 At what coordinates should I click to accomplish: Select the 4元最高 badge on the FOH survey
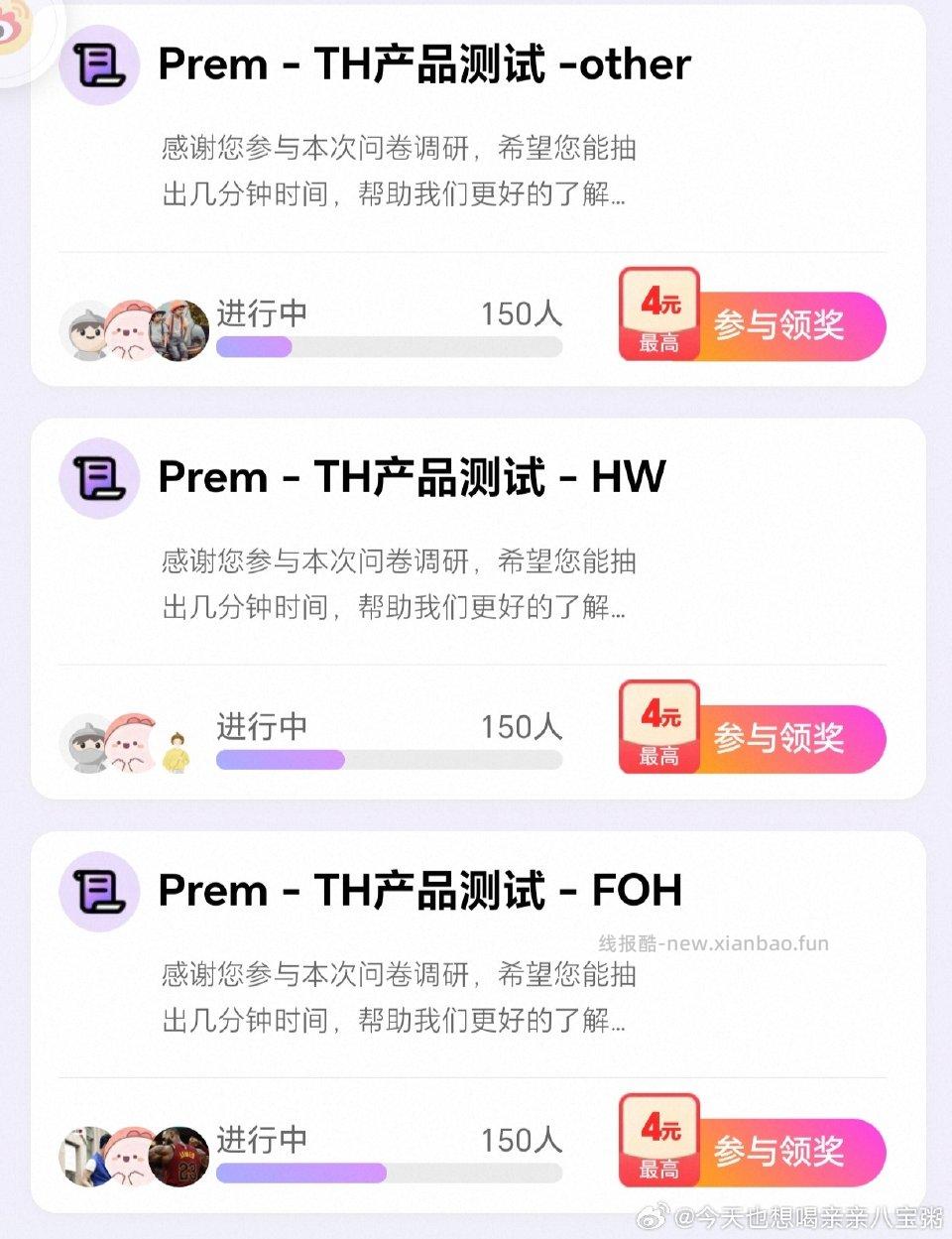(658, 1137)
